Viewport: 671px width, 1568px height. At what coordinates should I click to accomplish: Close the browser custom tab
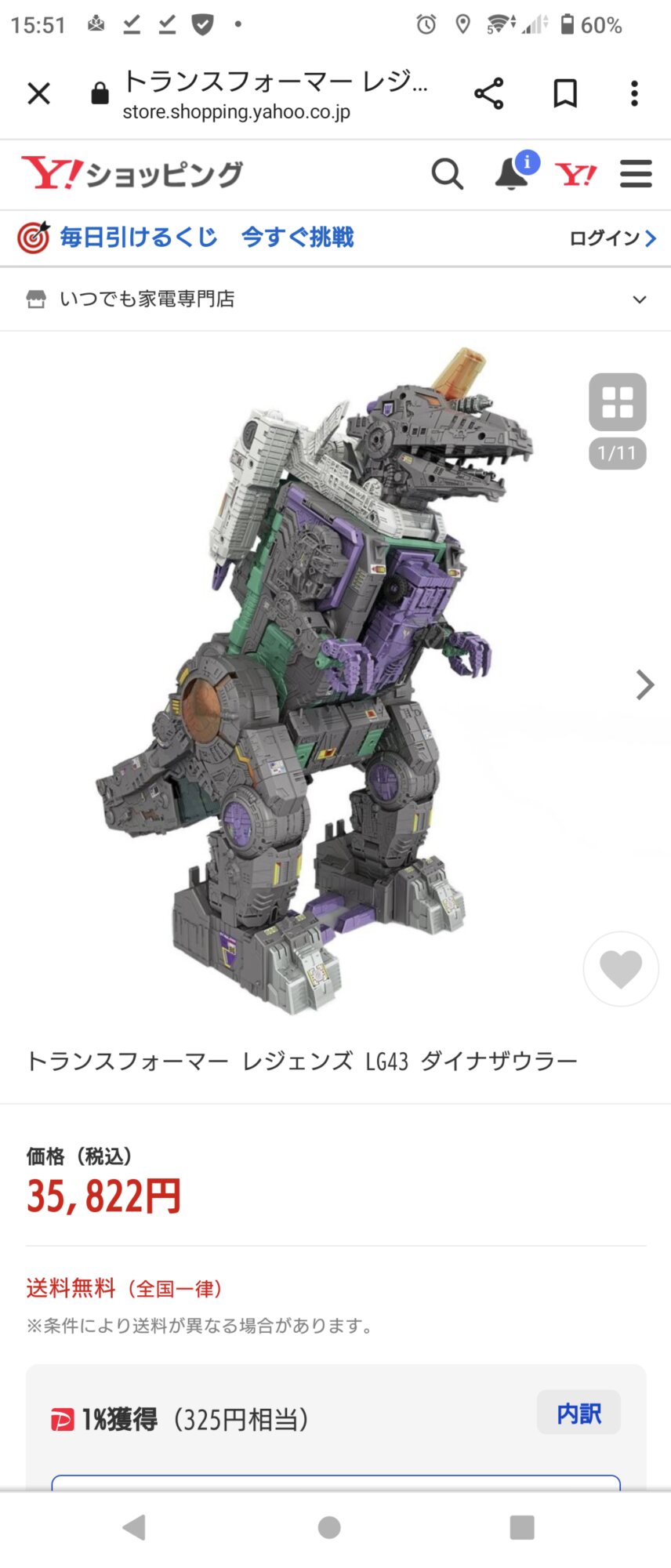pyautogui.click(x=38, y=94)
